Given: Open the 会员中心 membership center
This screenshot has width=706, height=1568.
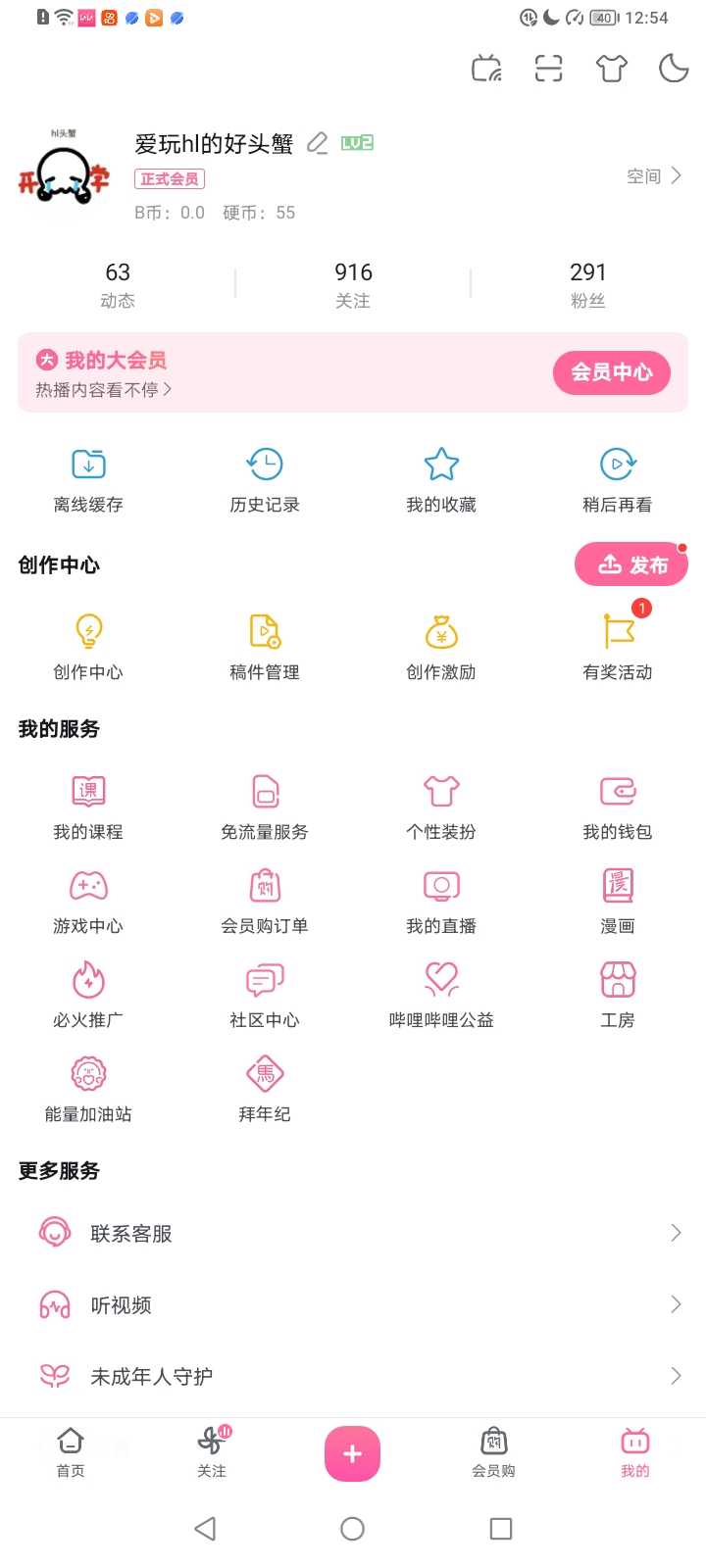Looking at the screenshot, I should tap(611, 372).
